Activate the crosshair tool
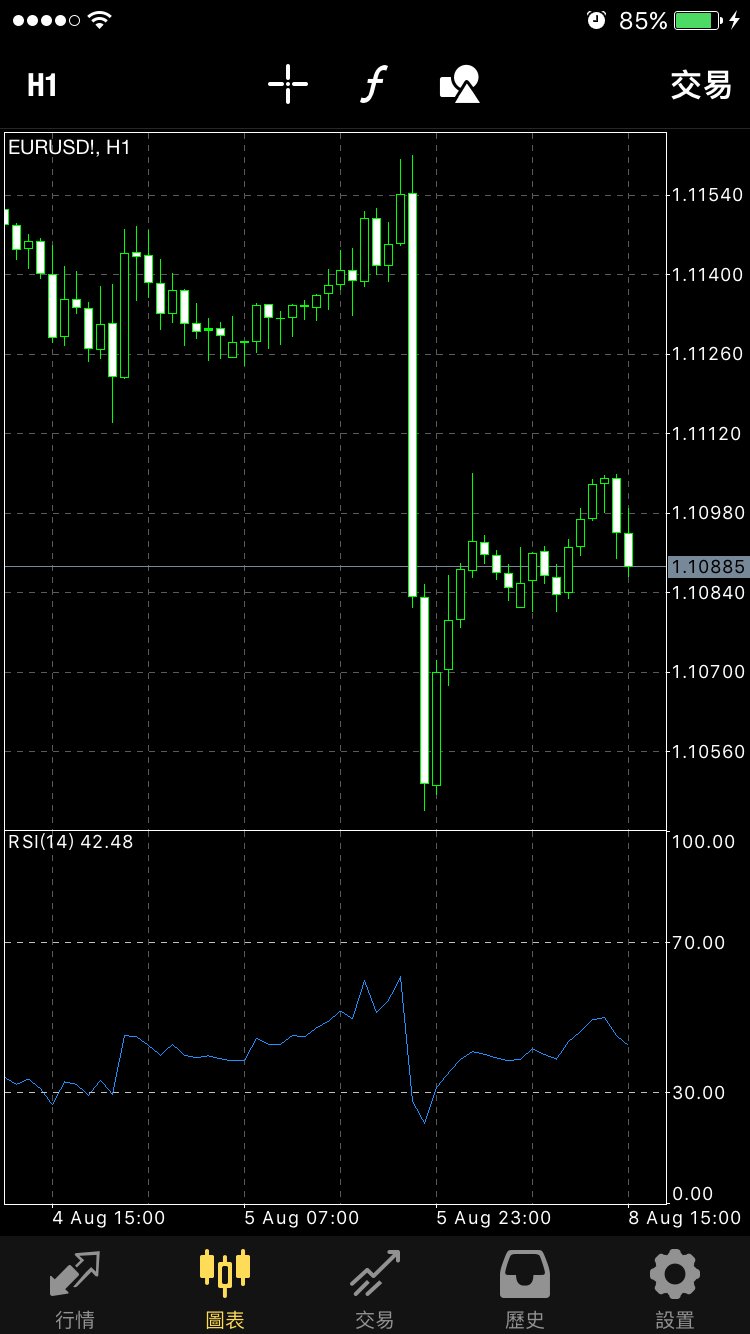 click(x=288, y=84)
